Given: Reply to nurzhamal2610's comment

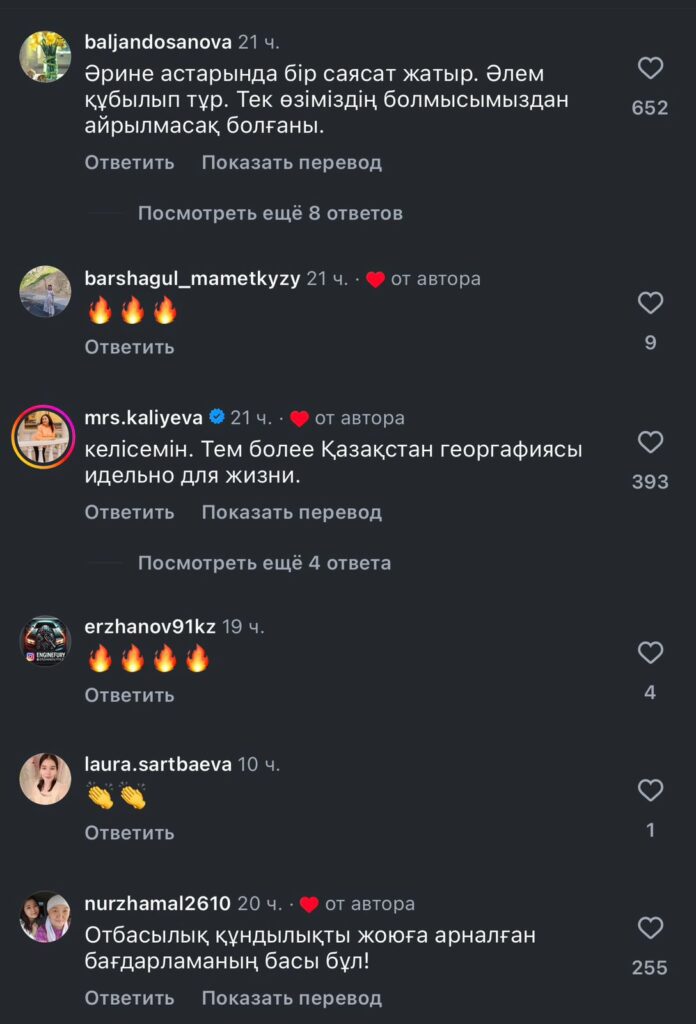Looking at the screenshot, I should [x=129, y=998].
